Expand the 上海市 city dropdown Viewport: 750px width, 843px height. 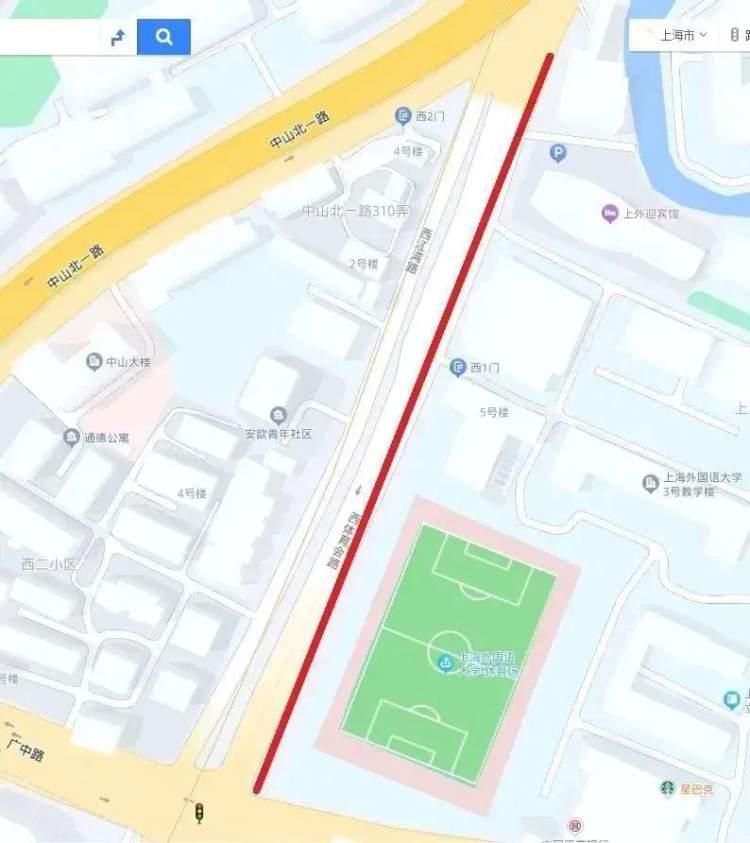pos(683,34)
